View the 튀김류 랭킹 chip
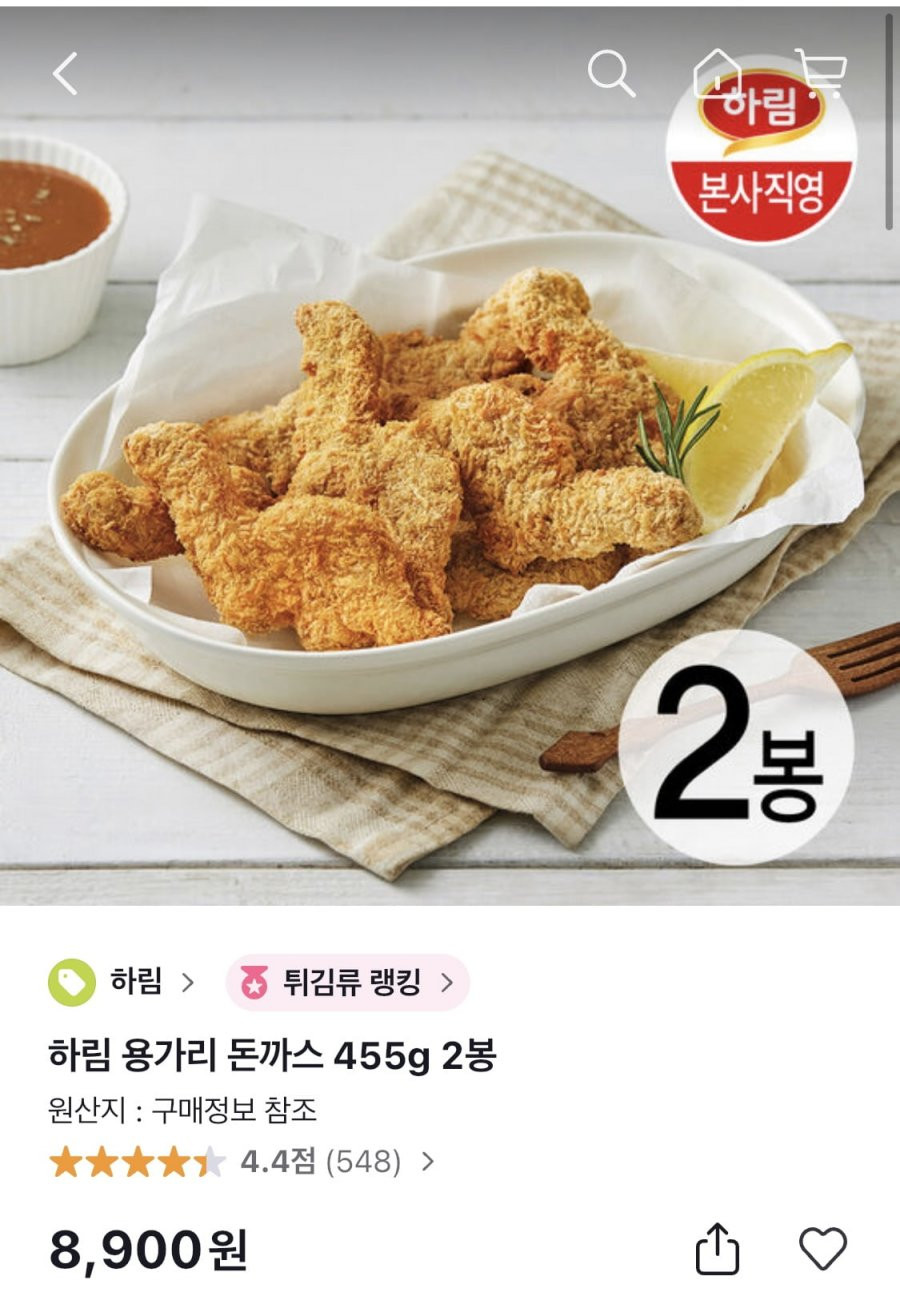900x1316 pixels. [347, 982]
